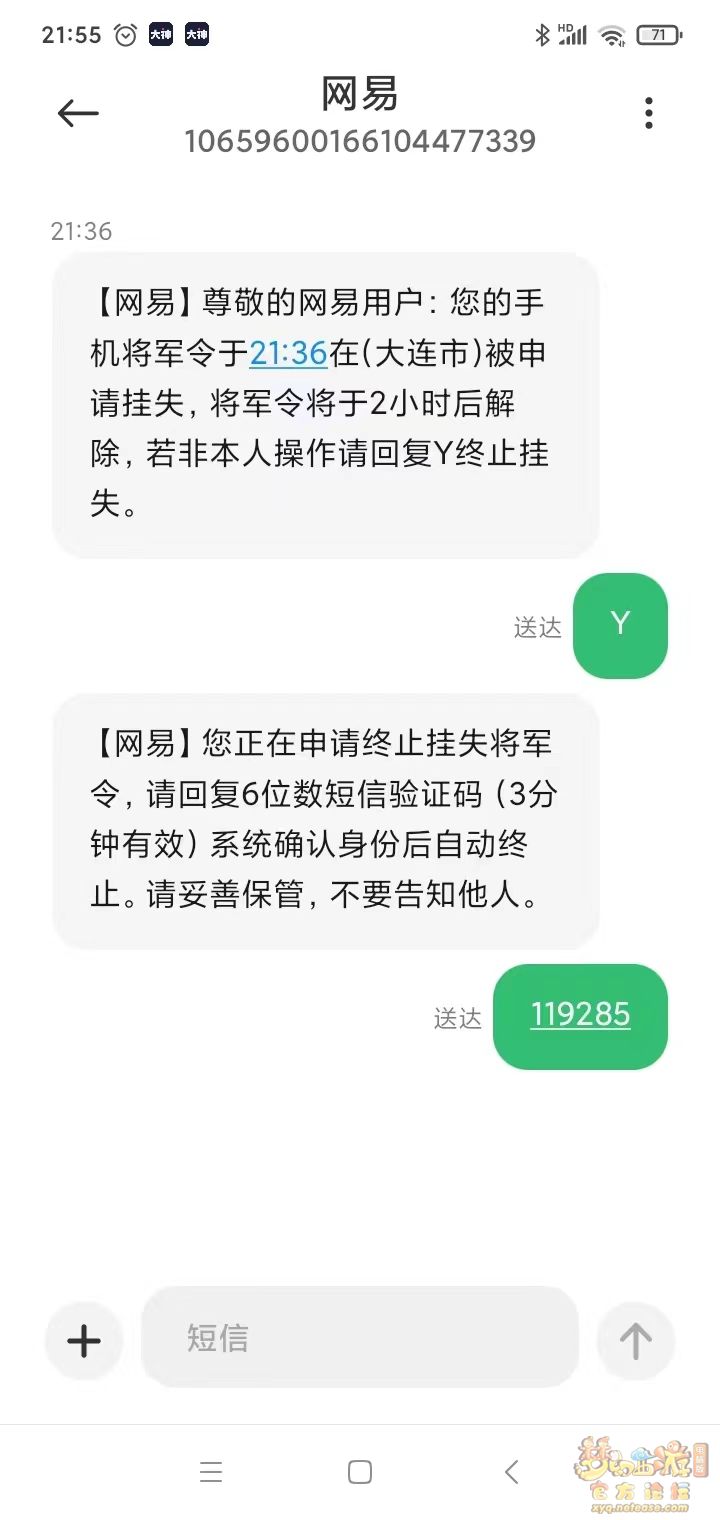This screenshot has width=720, height=1520.
Task: Tap the 21:36 time link in message
Action: coord(288,352)
